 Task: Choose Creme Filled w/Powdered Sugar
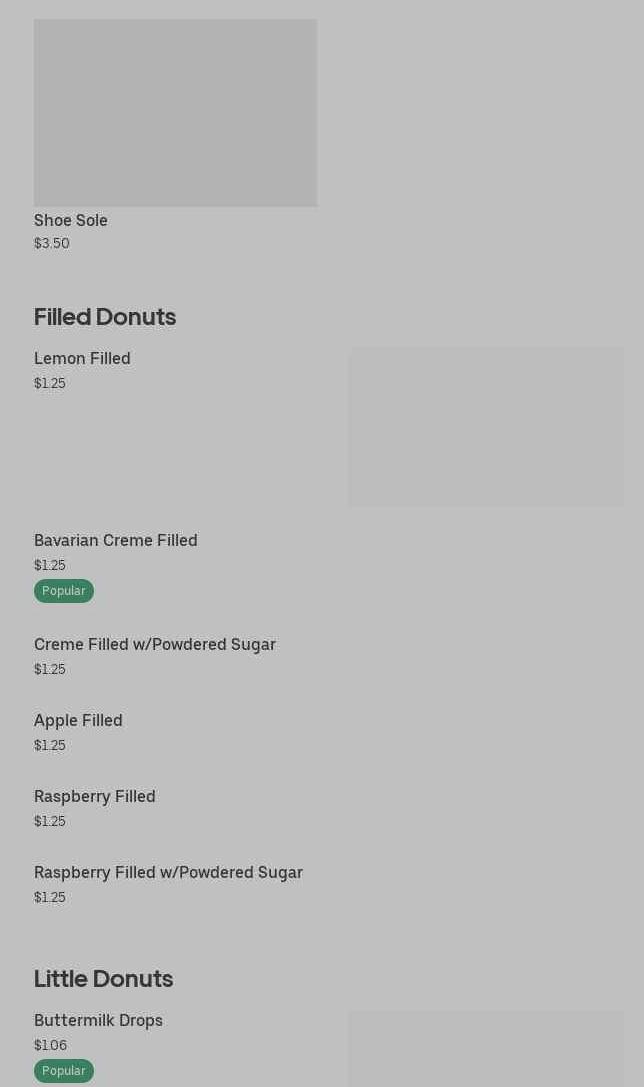click(155, 645)
